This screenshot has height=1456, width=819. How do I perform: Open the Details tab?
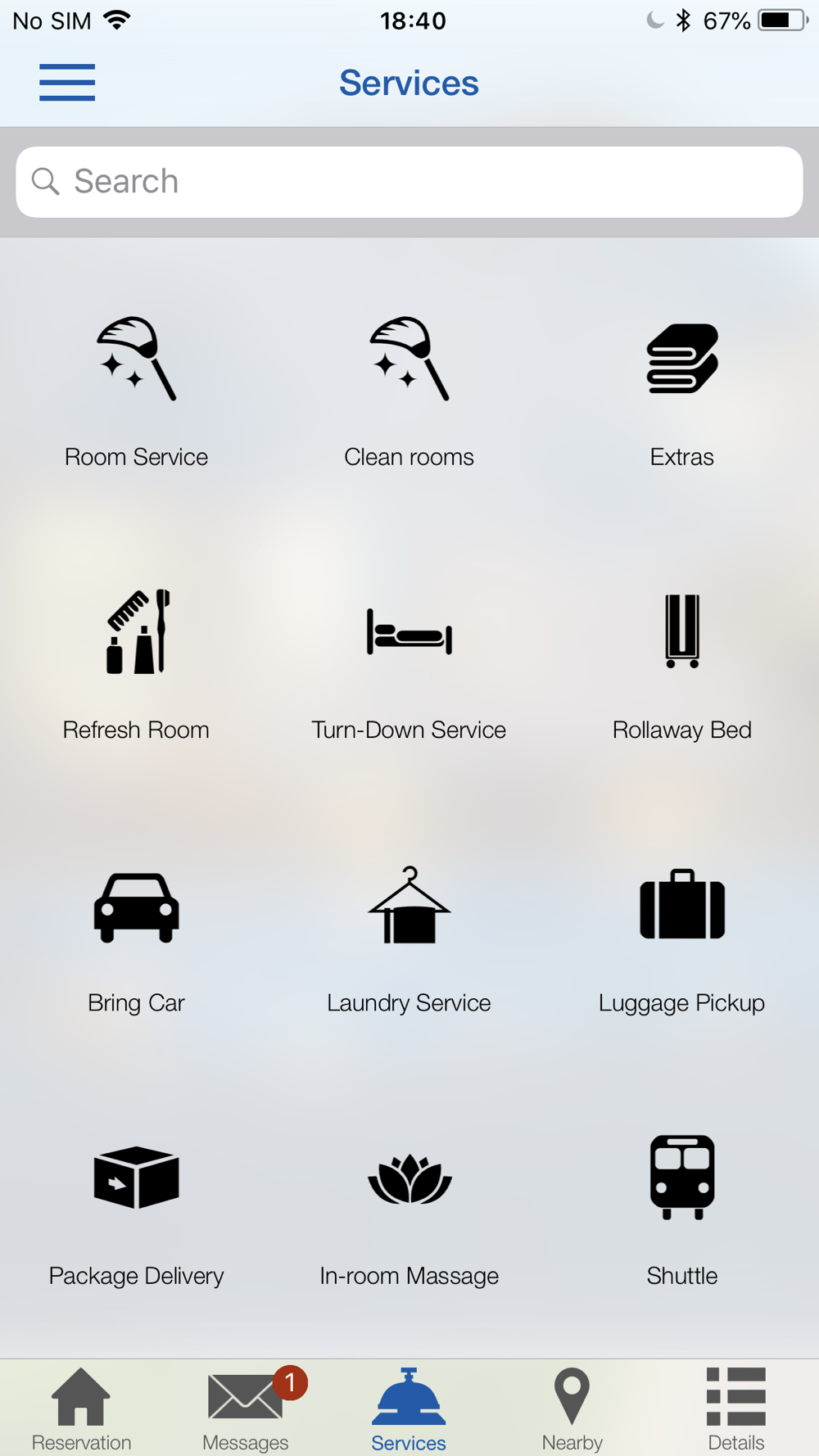[x=736, y=1409]
